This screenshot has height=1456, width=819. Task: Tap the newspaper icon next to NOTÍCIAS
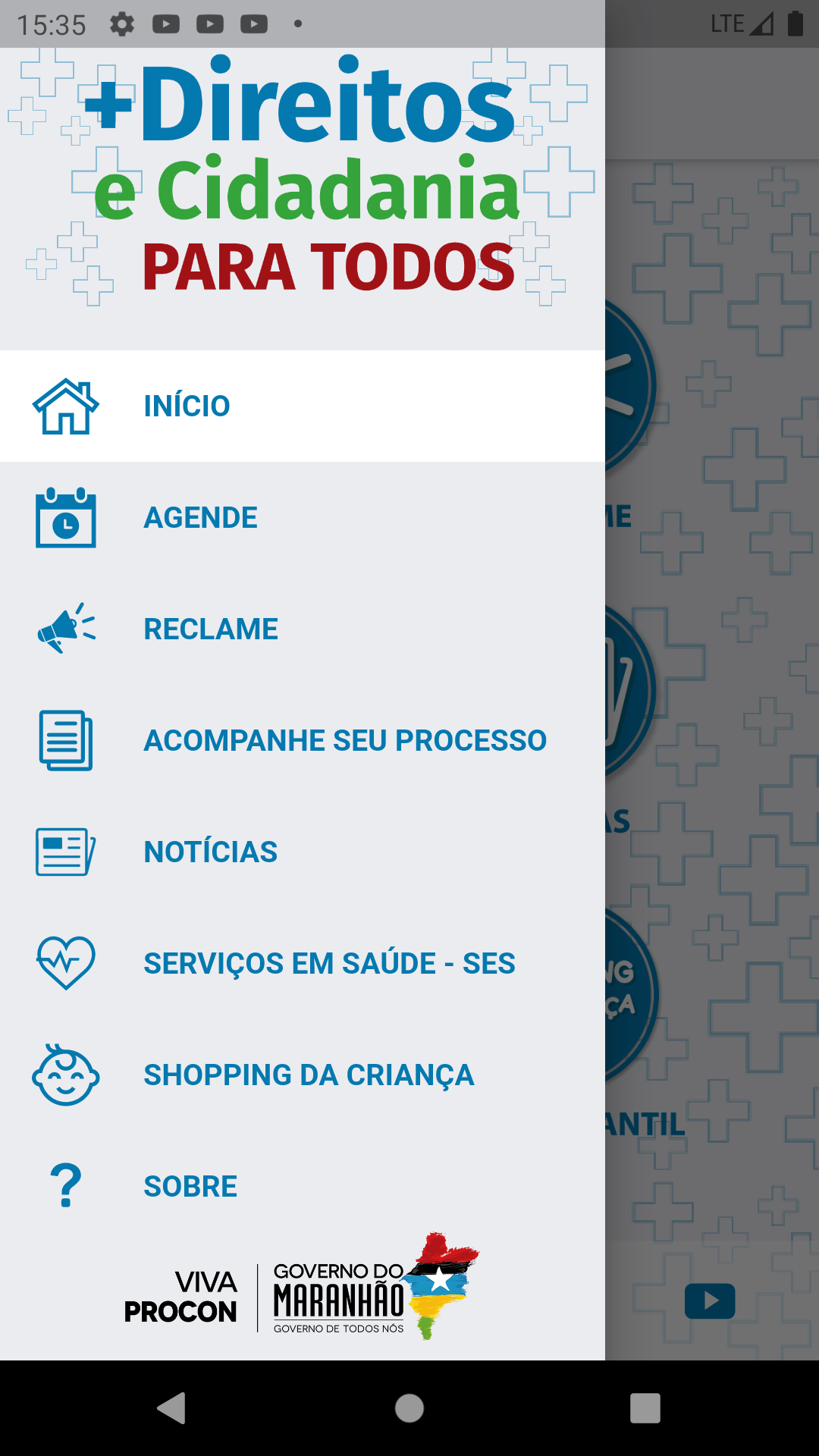click(x=64, y=851)
